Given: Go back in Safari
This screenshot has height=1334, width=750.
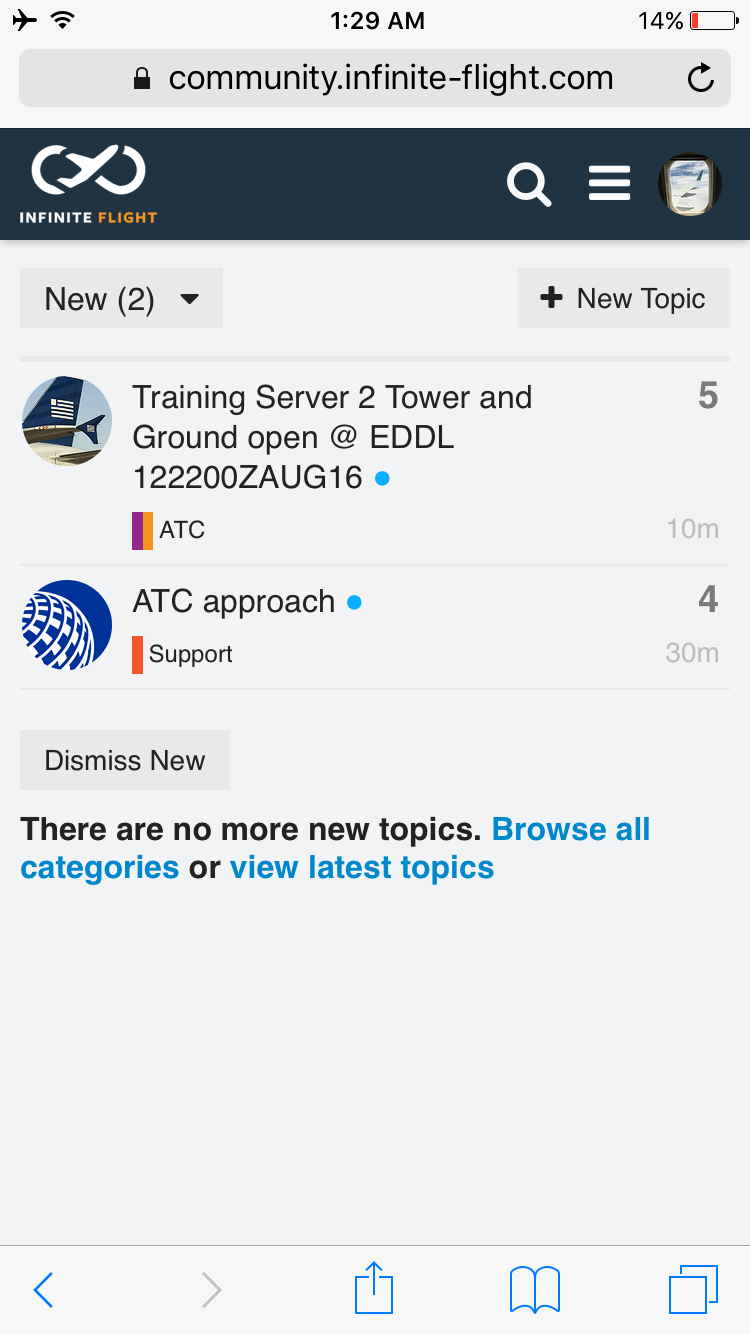Looking at the screenshot, I should click(43, 1290).
